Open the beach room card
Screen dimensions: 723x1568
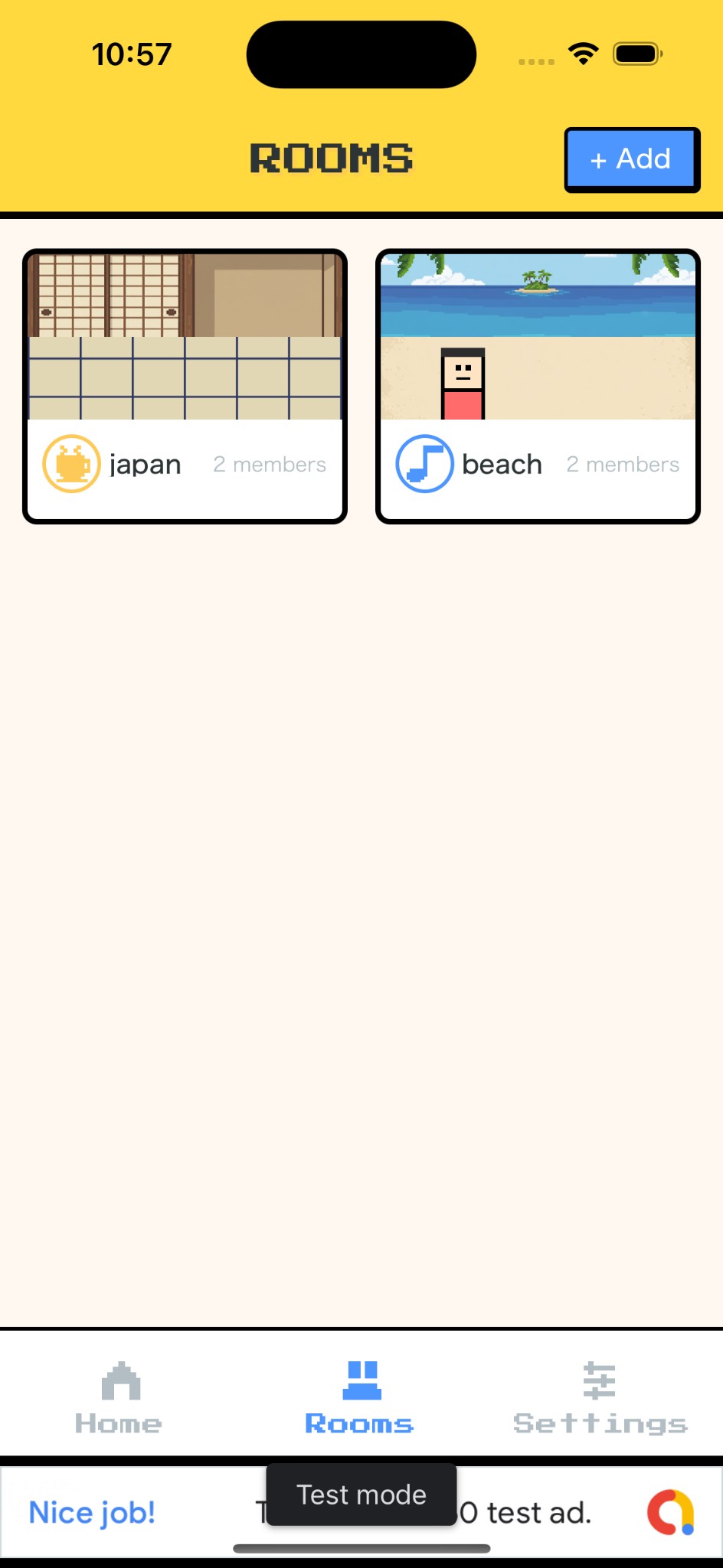pos(538,386)
